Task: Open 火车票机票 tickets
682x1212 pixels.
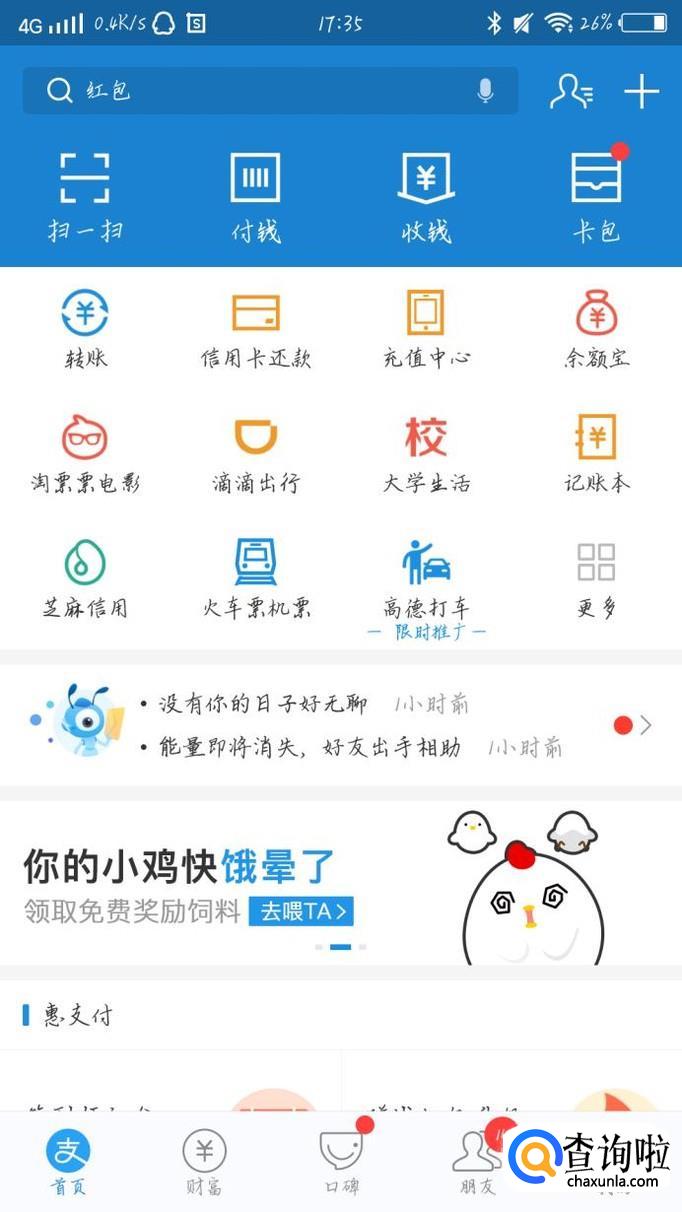Action: tap(255, 580)
